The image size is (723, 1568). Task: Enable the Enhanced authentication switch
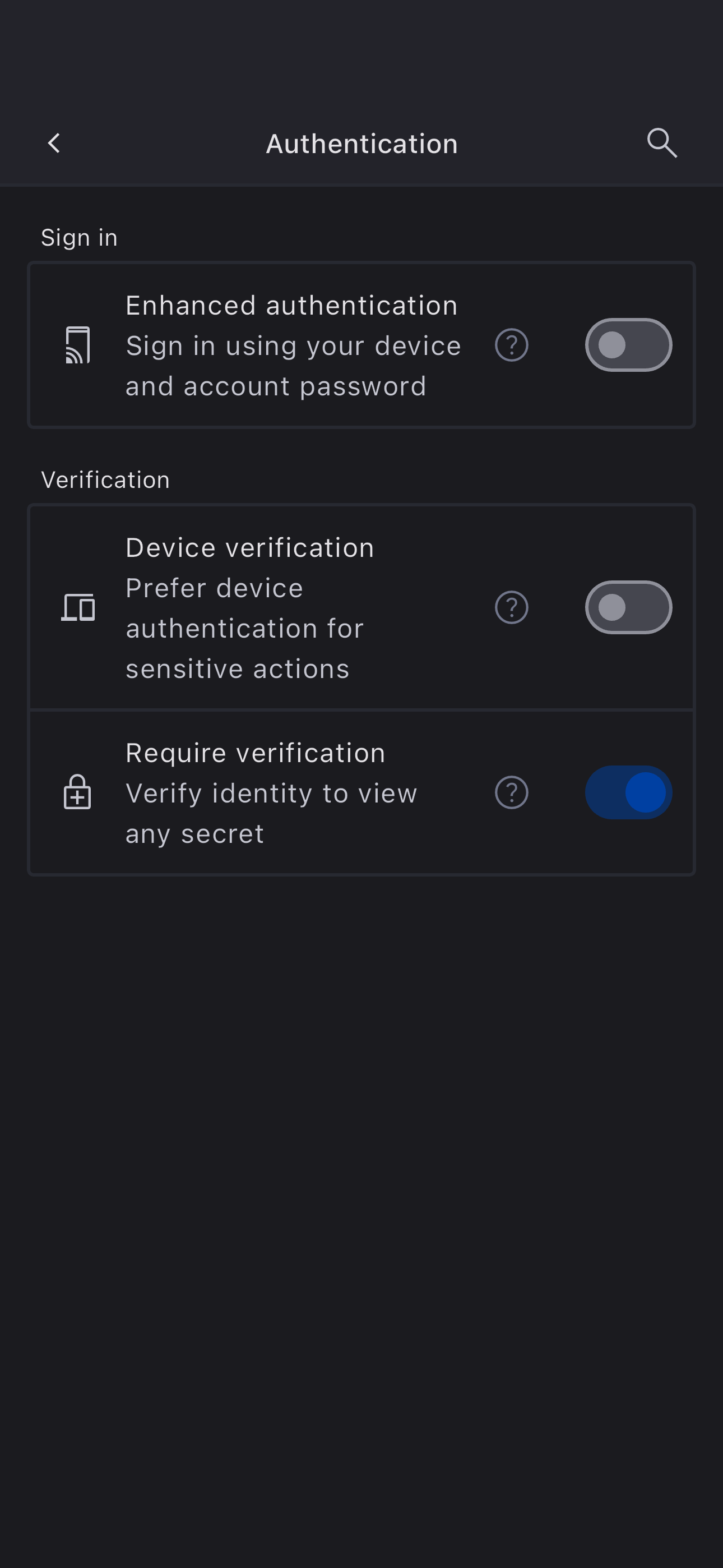pyautogui.click(x=628, y=344)
